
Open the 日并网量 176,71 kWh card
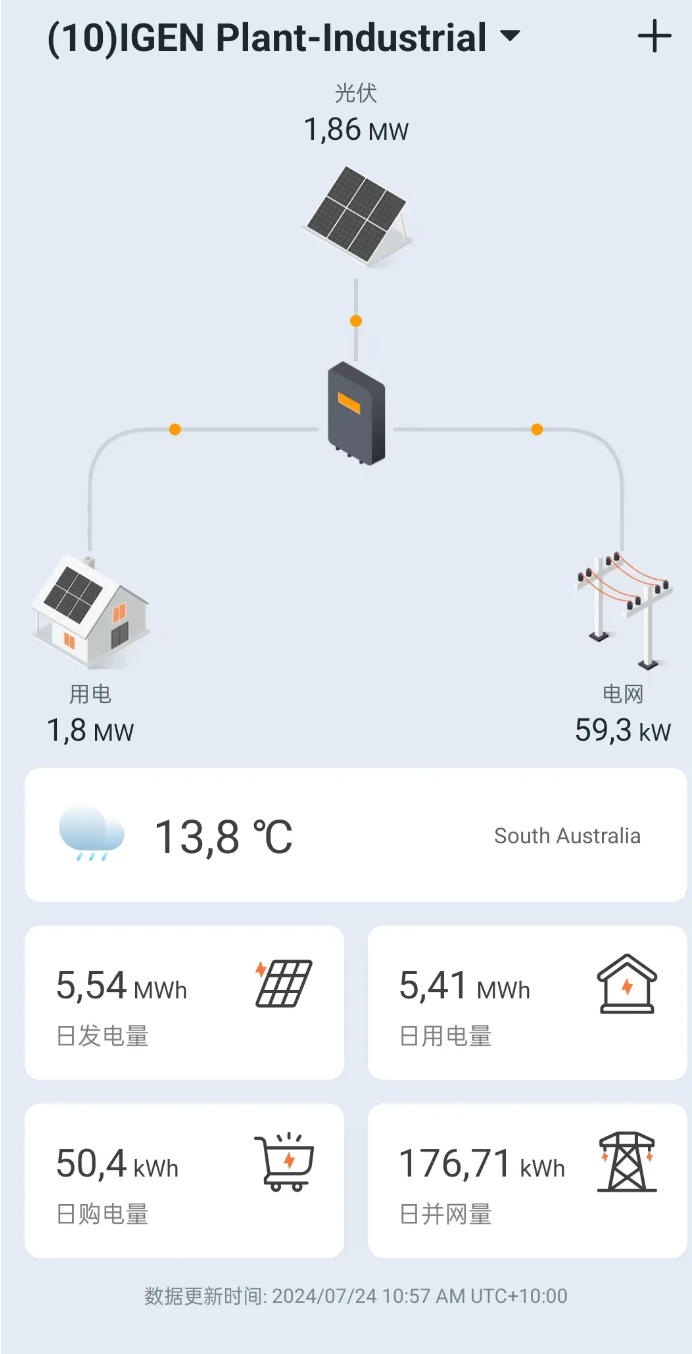(527, 1180)
